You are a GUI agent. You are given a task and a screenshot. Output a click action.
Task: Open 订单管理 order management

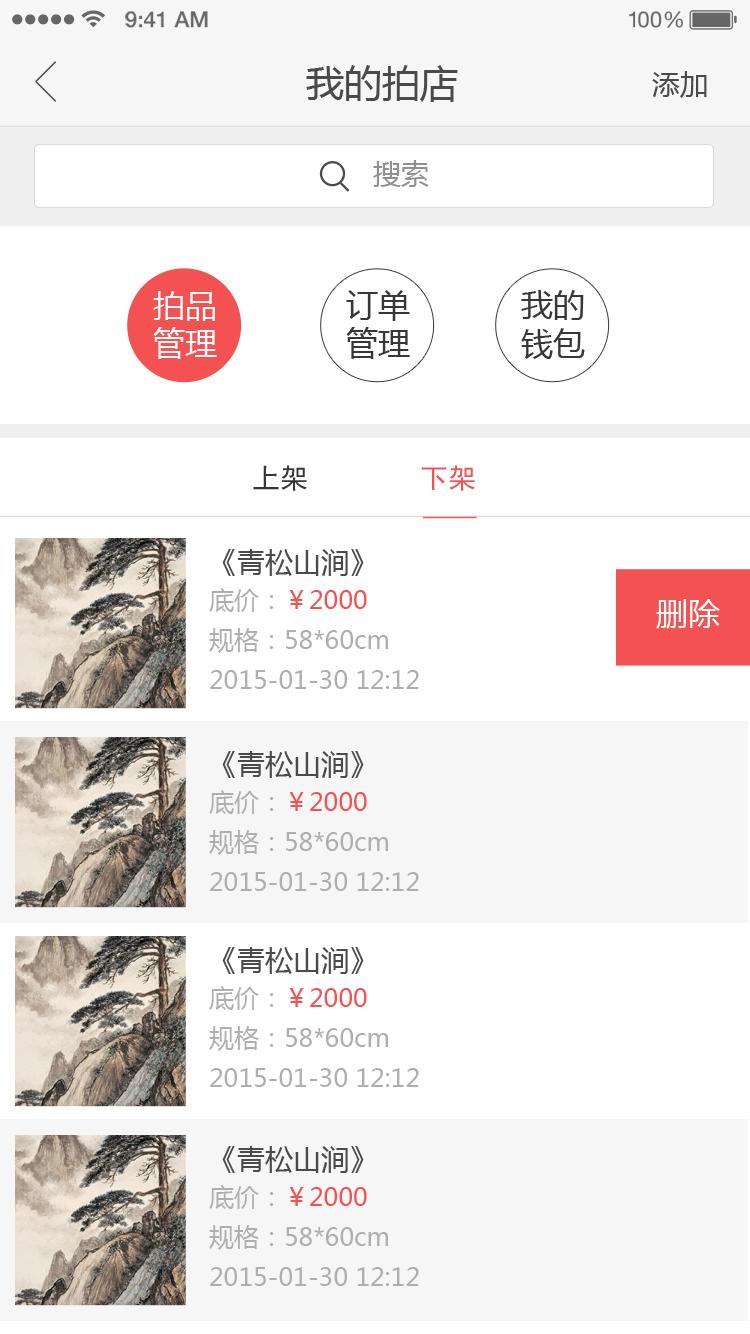pyautogui.click(x=377, y=325)
